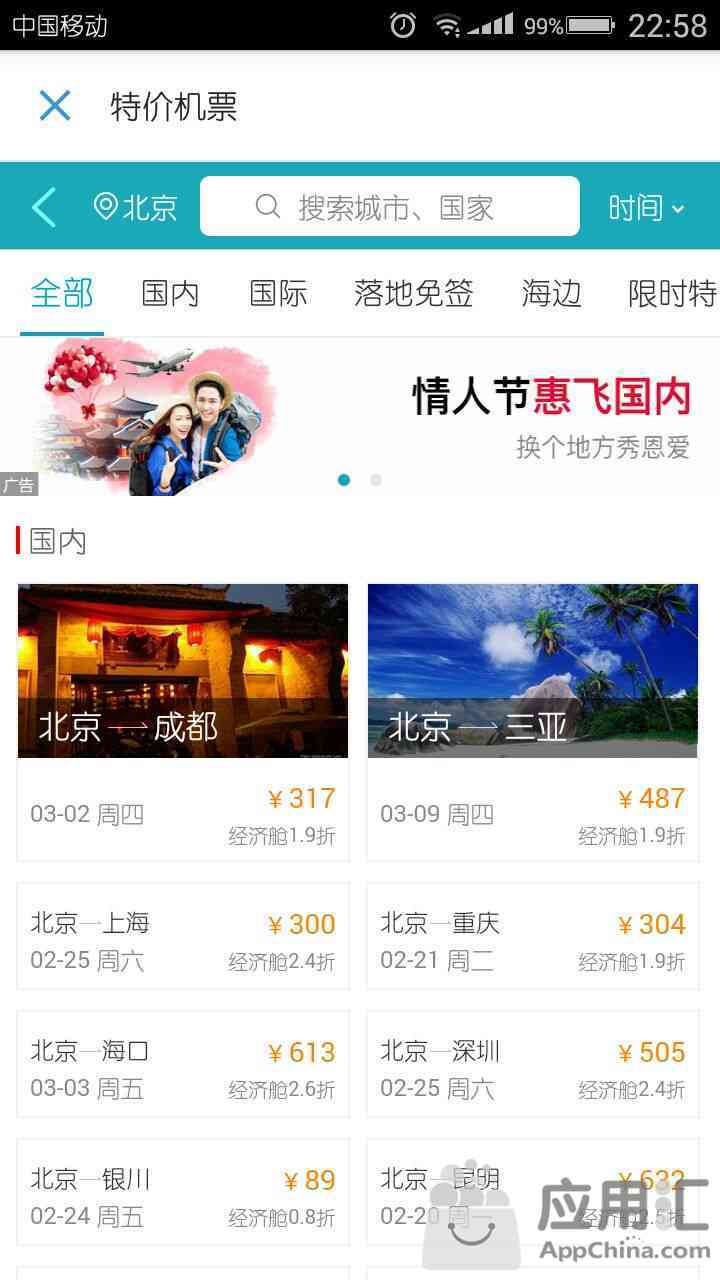Open the 时间 sort dropdown
This screenshot has height=1280, width=720.
coord(646,208)
